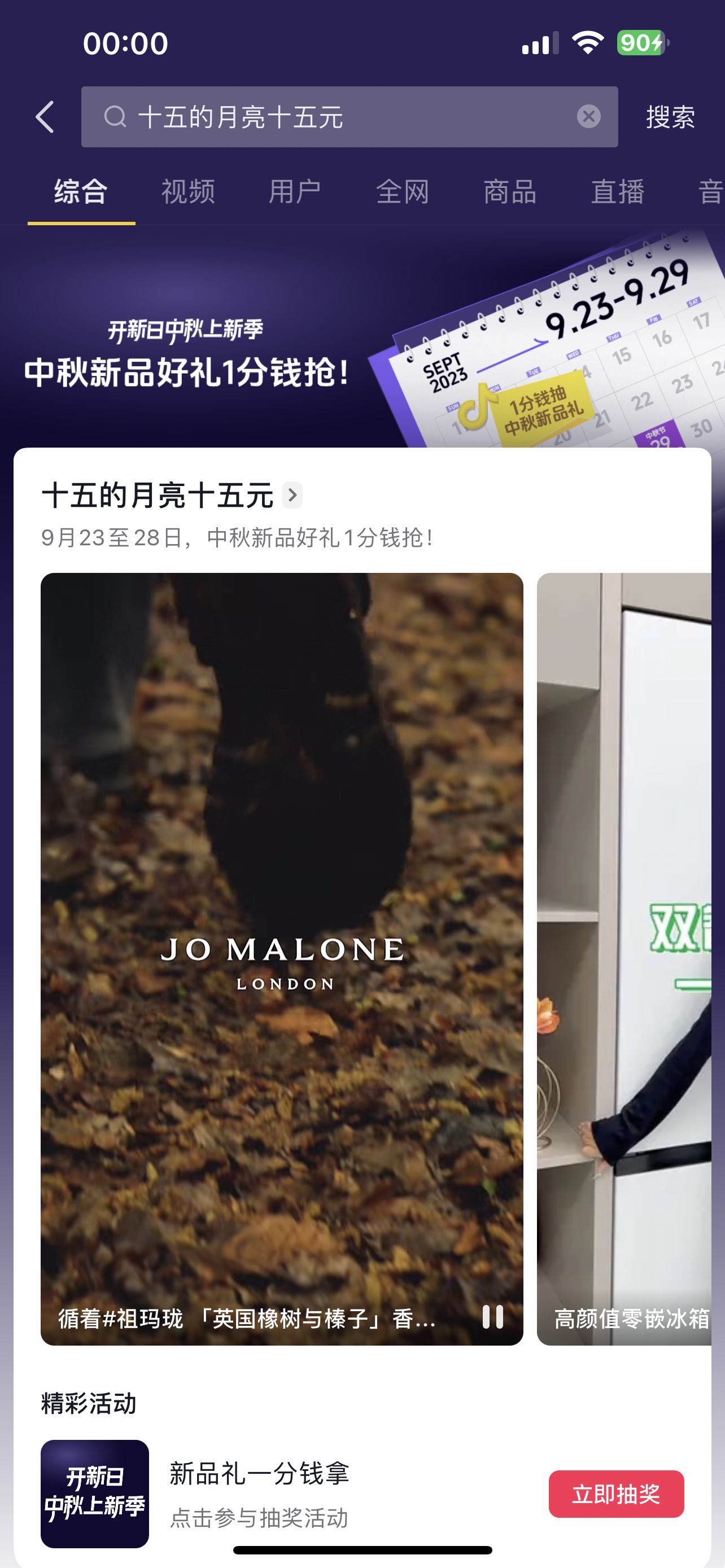This screenshot has width=725, height=1568.
Task: Pause the Jo Malone video
Action: pyautogui.click(x=492, y=1317)
